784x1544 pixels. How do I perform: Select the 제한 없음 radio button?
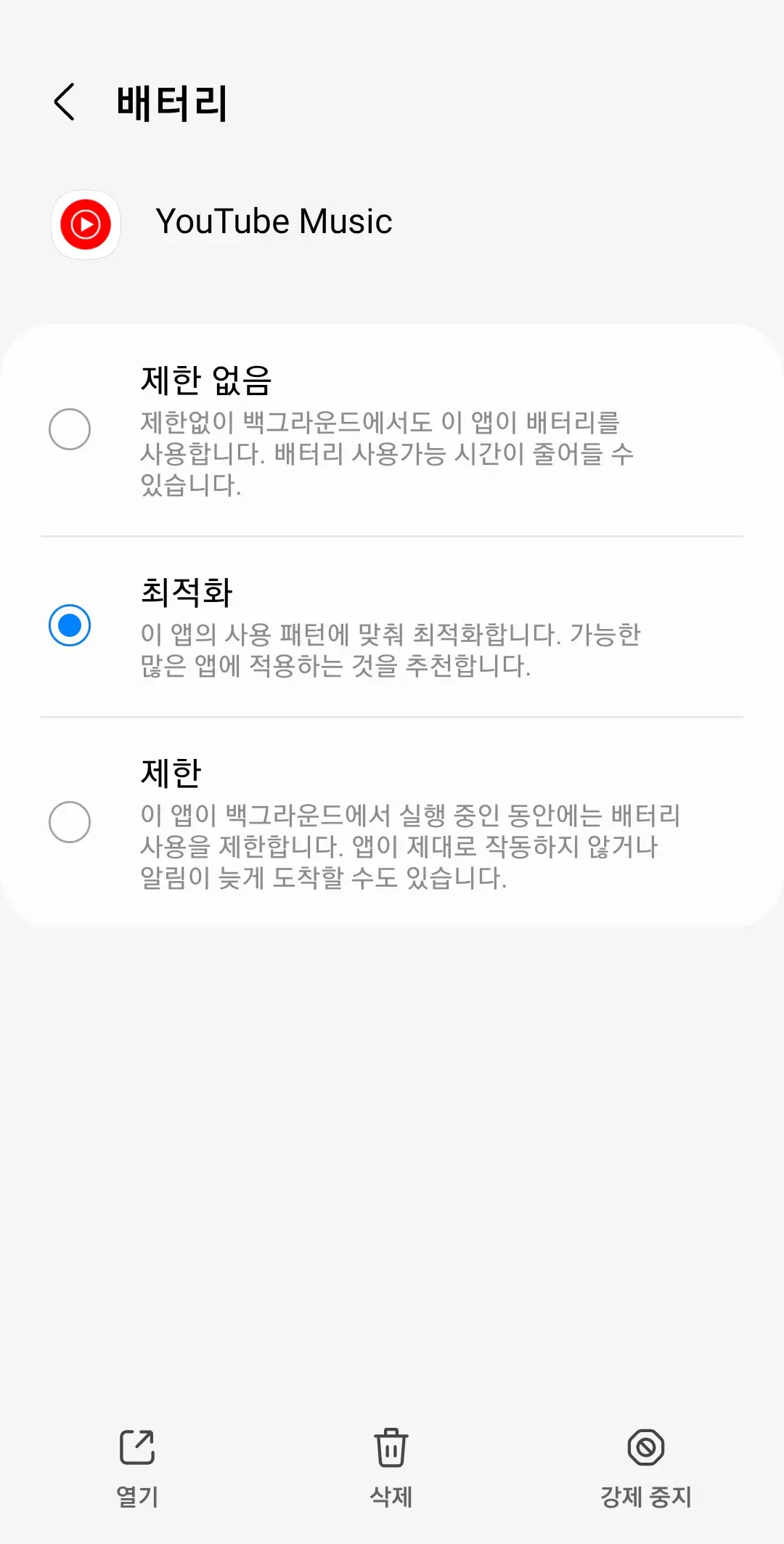(70, 428)
